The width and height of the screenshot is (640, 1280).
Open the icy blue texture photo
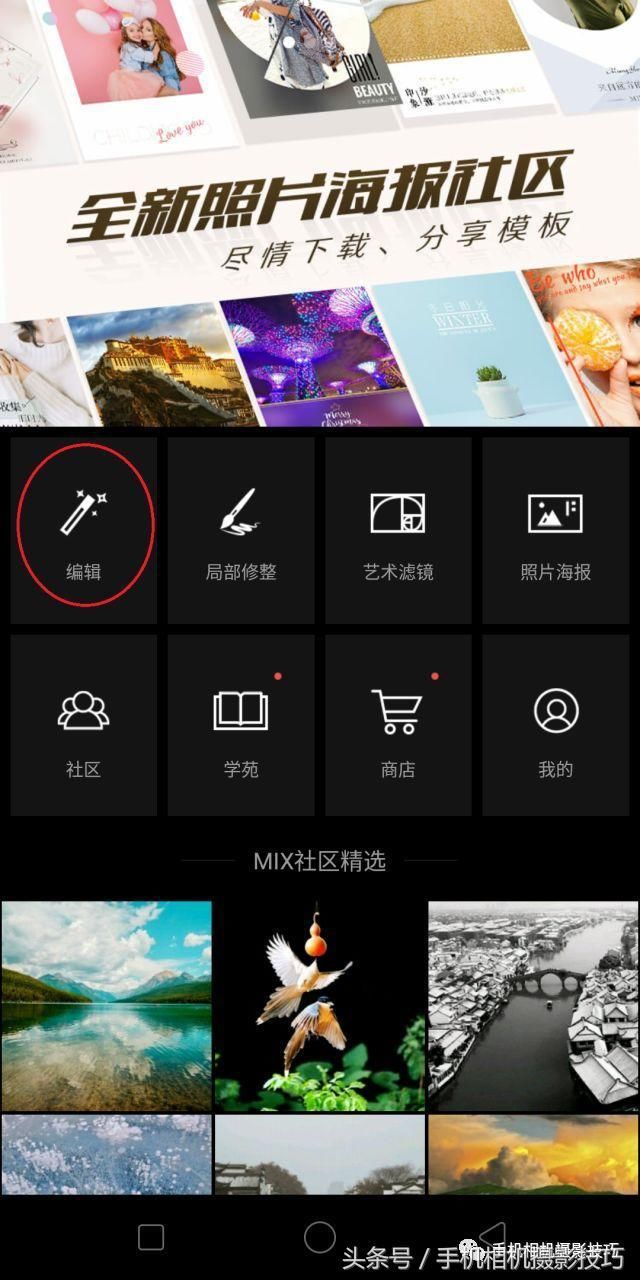point(106,1154)
